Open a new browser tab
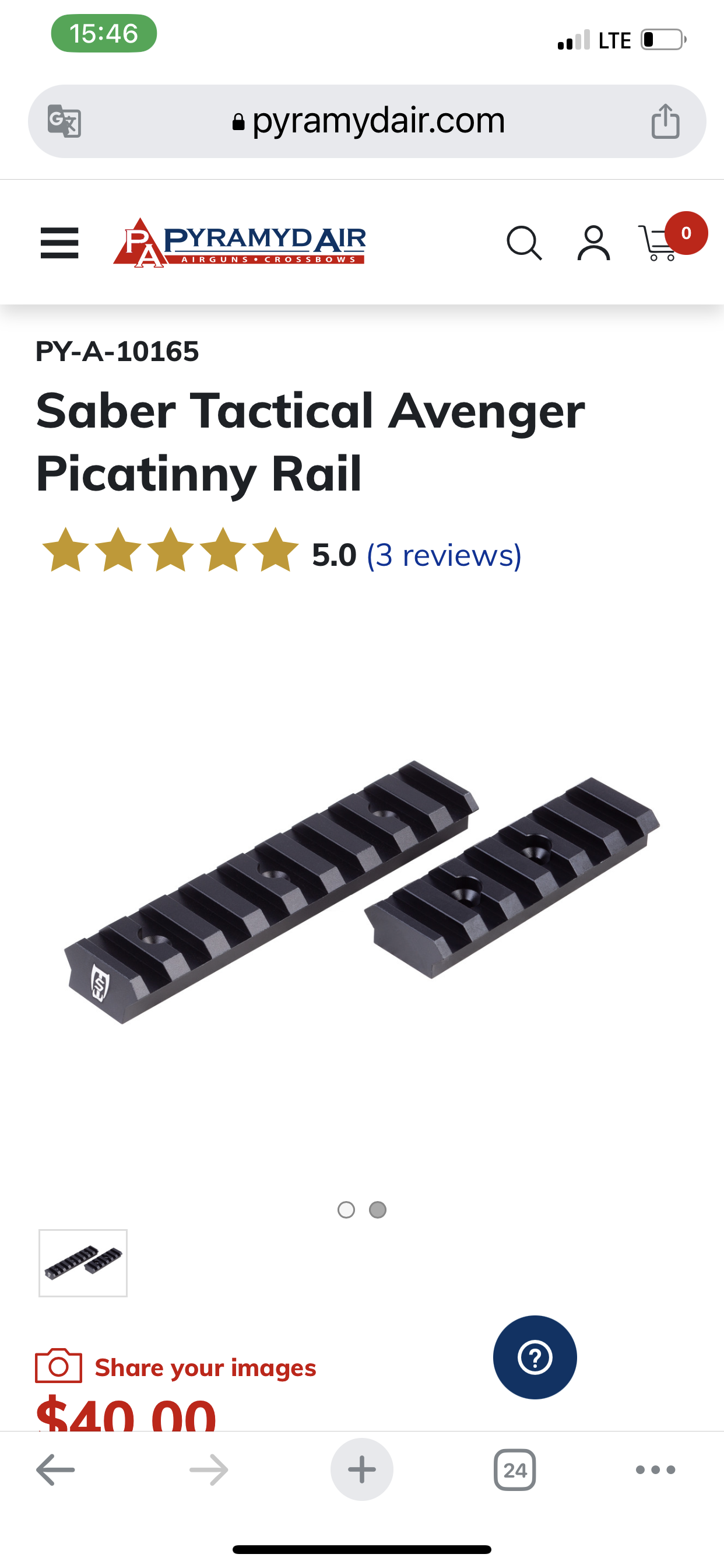Screen dimensions: 724x1568 point(362,1470)
